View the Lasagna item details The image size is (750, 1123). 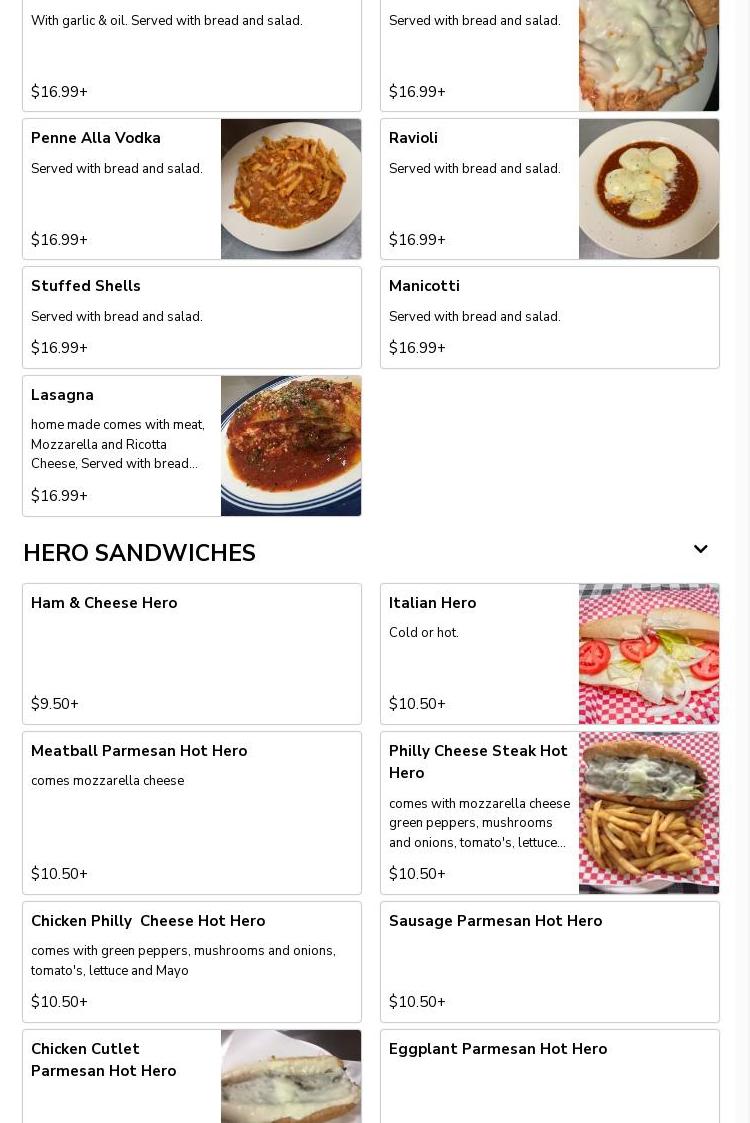tap(192, 446)
